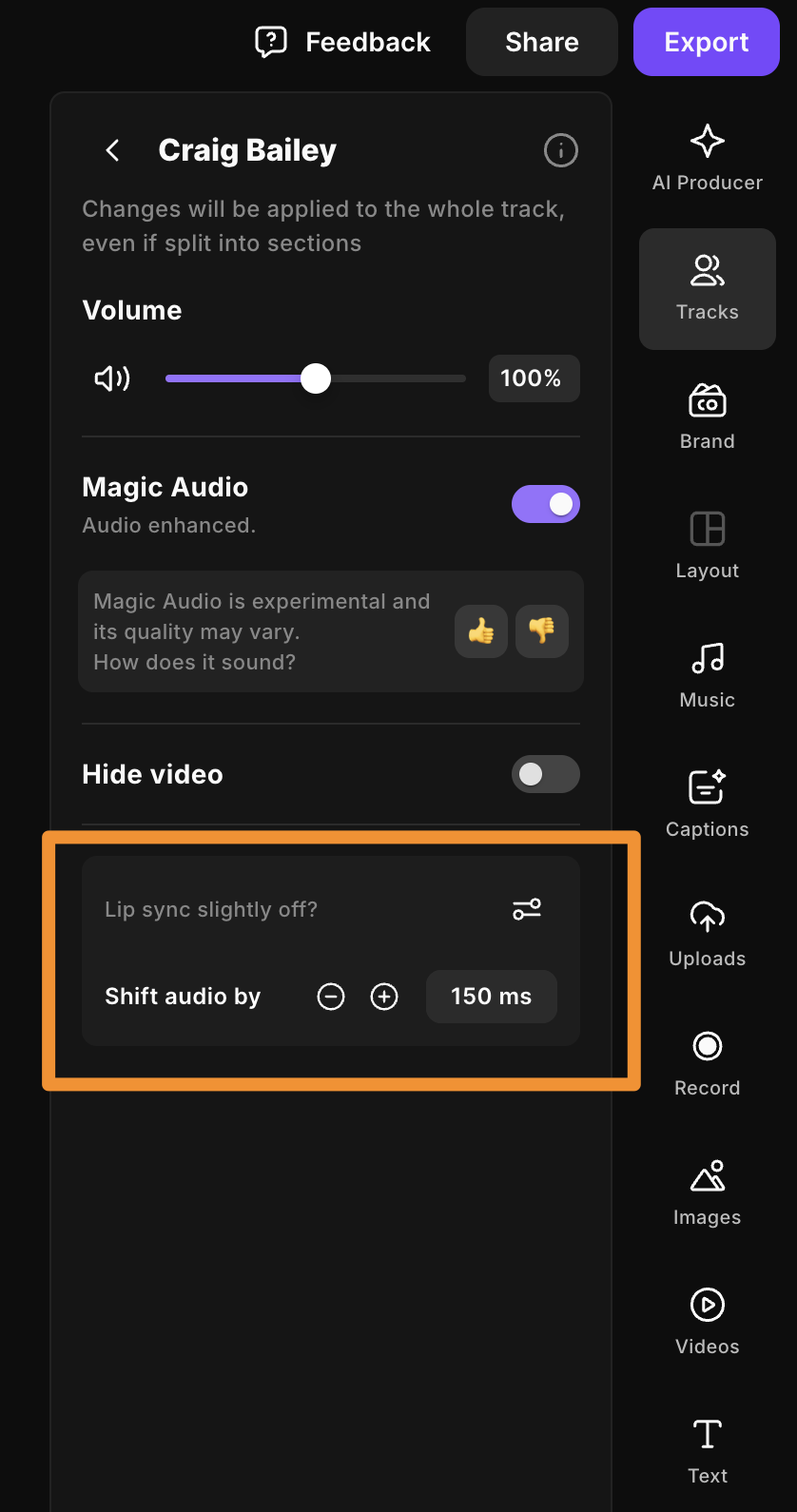The width and height of the screenshot is (797, 1512).
Task: Mute the track via speaker icon
Action: (x=112, y=378)
